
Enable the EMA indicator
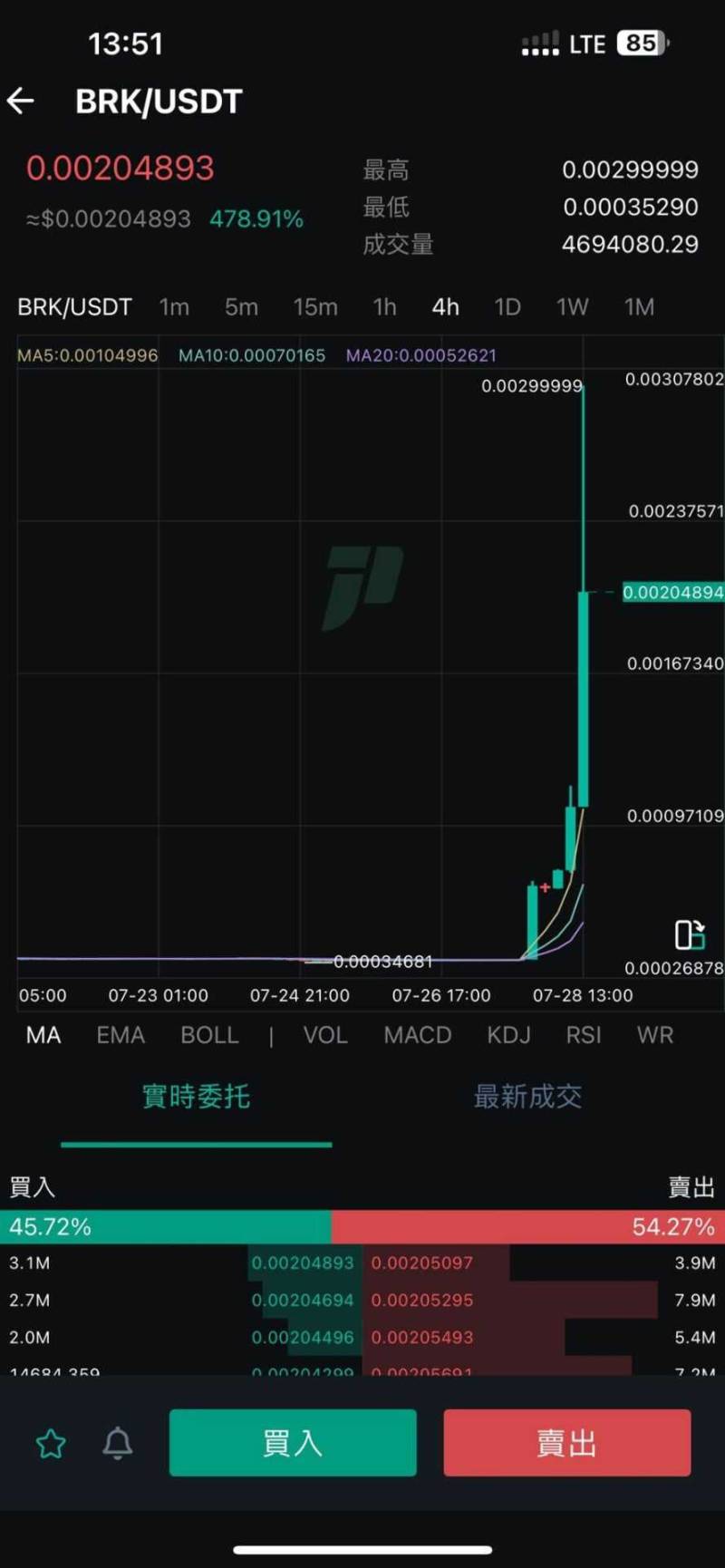pyautogui.click(x=121, y=1035)
